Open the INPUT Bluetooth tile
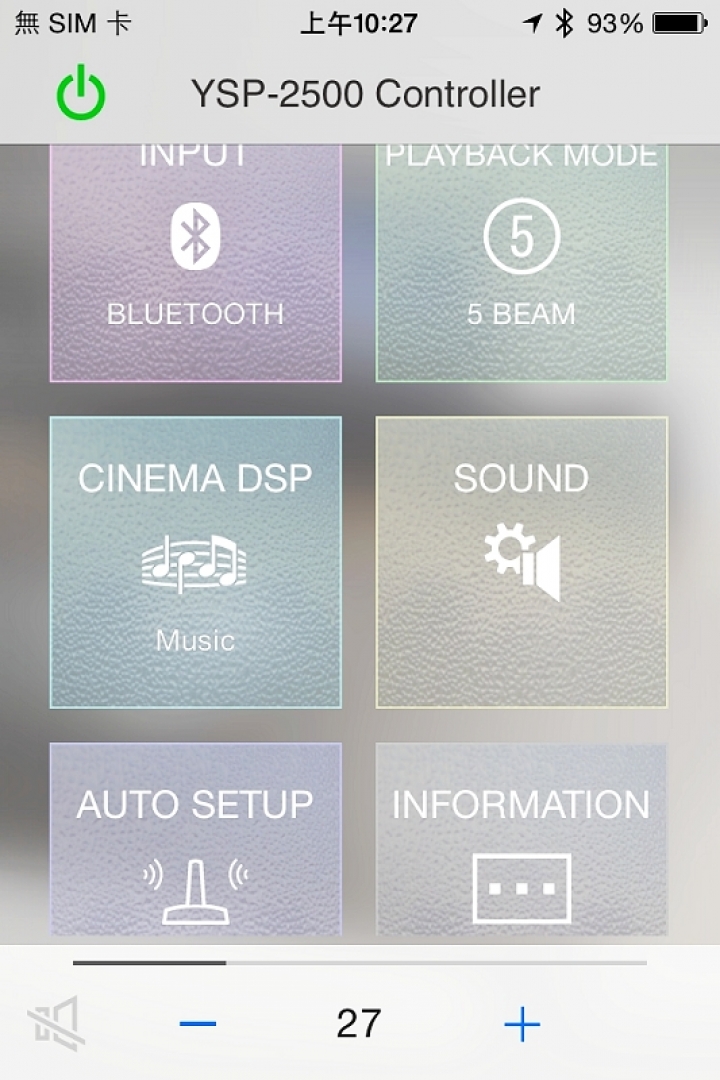 [x=196, y=263]
